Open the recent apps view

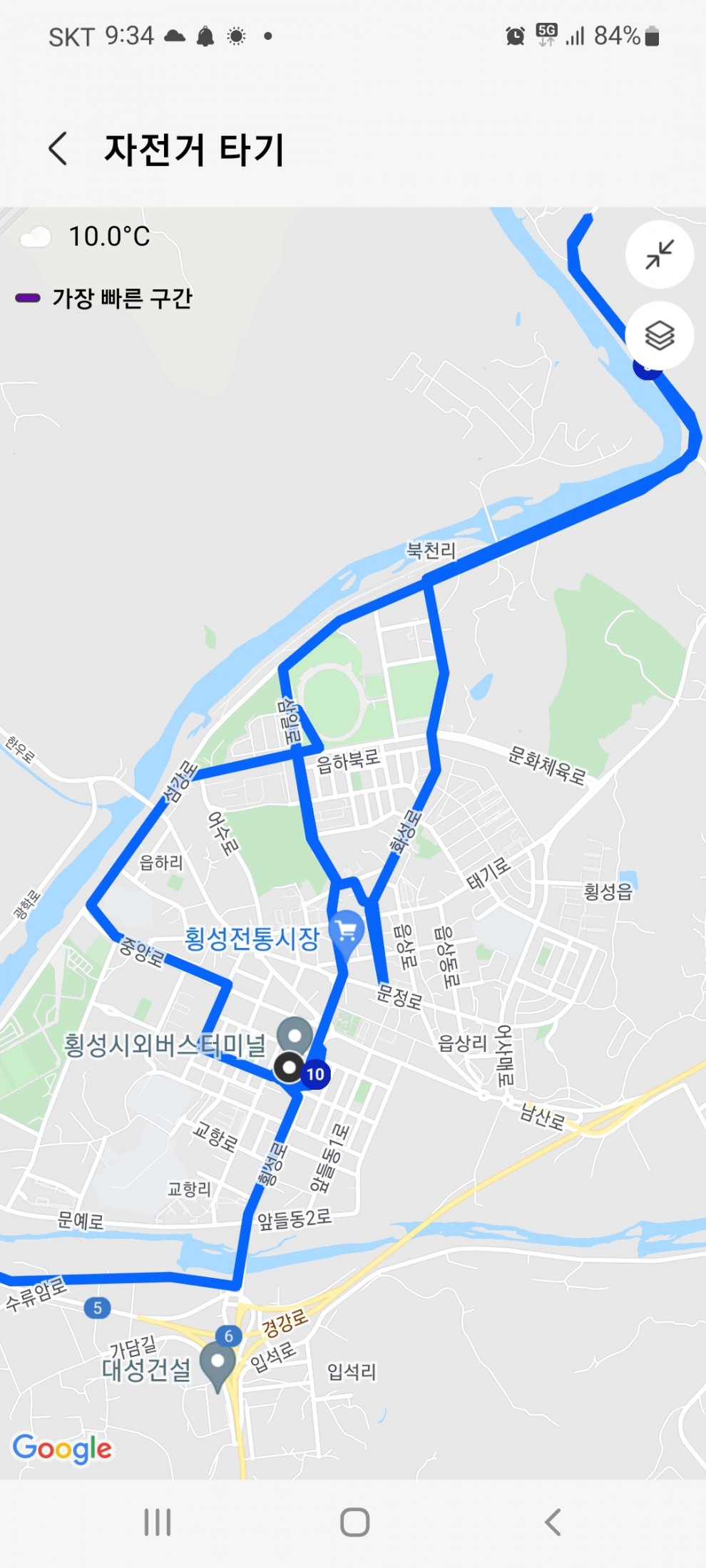click(157, 1522)
